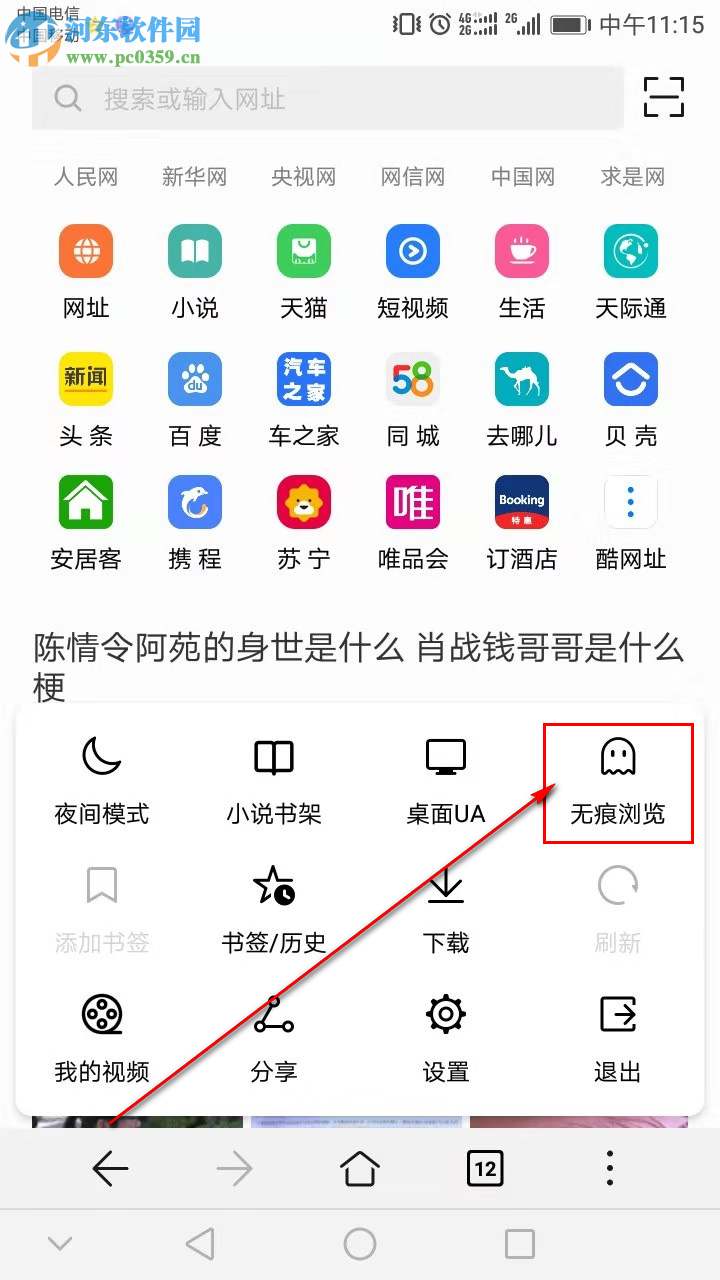Open the three-dot overflow menu
This screenshot has width=720, height=1280.
[x=609, y=1167]
